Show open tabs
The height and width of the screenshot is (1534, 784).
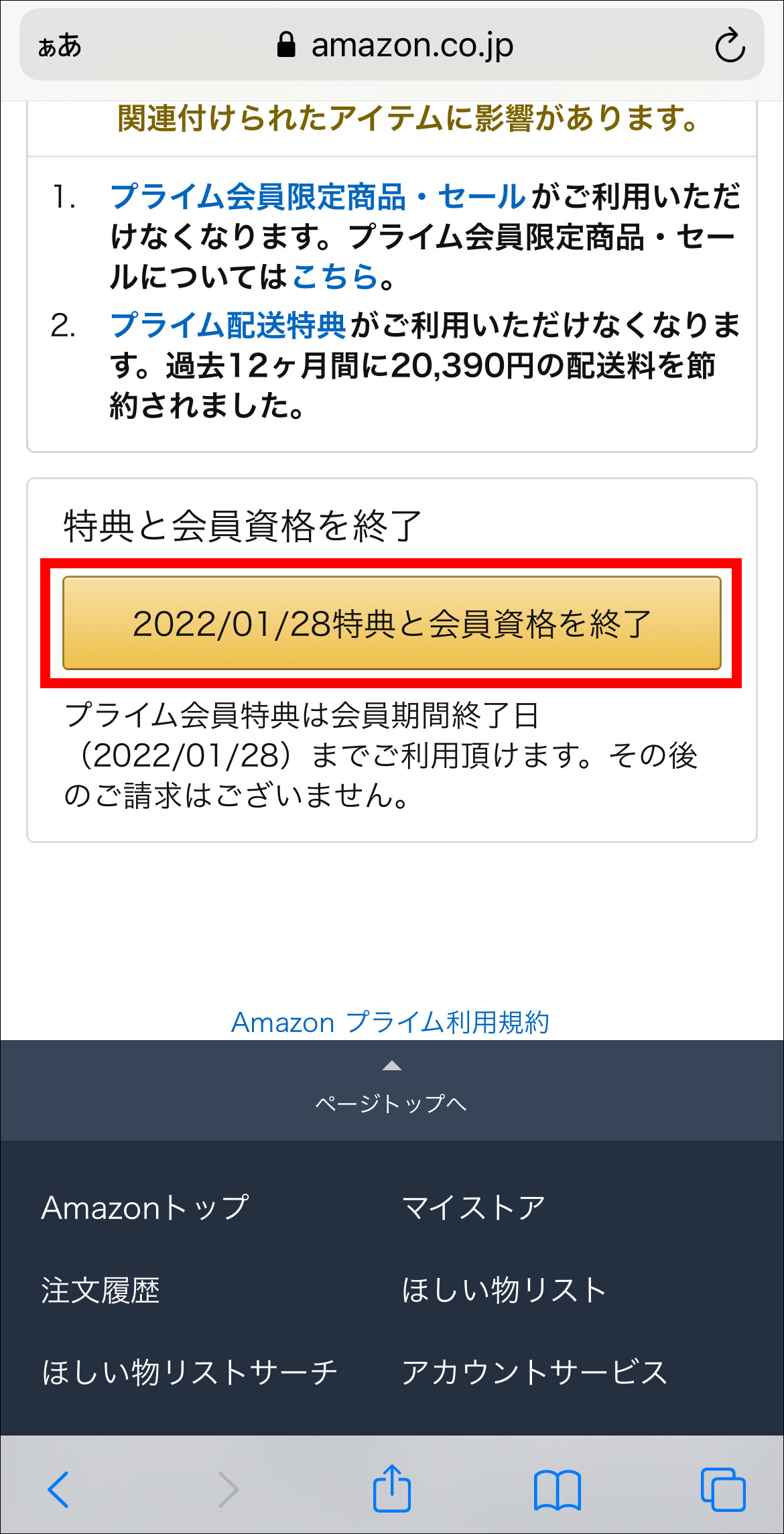(723, 1489)
